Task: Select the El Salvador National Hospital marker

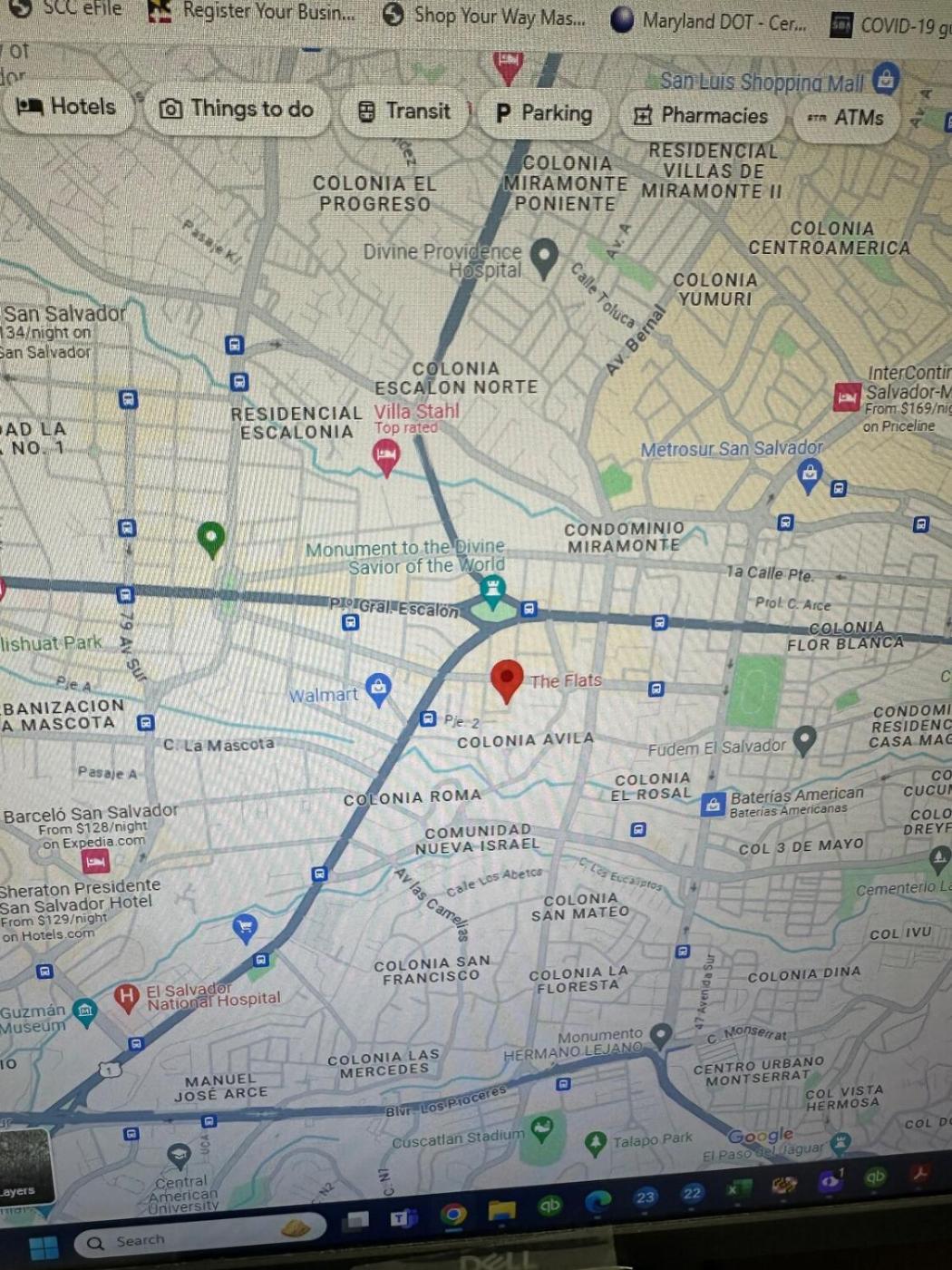Action: click(127, 999)
